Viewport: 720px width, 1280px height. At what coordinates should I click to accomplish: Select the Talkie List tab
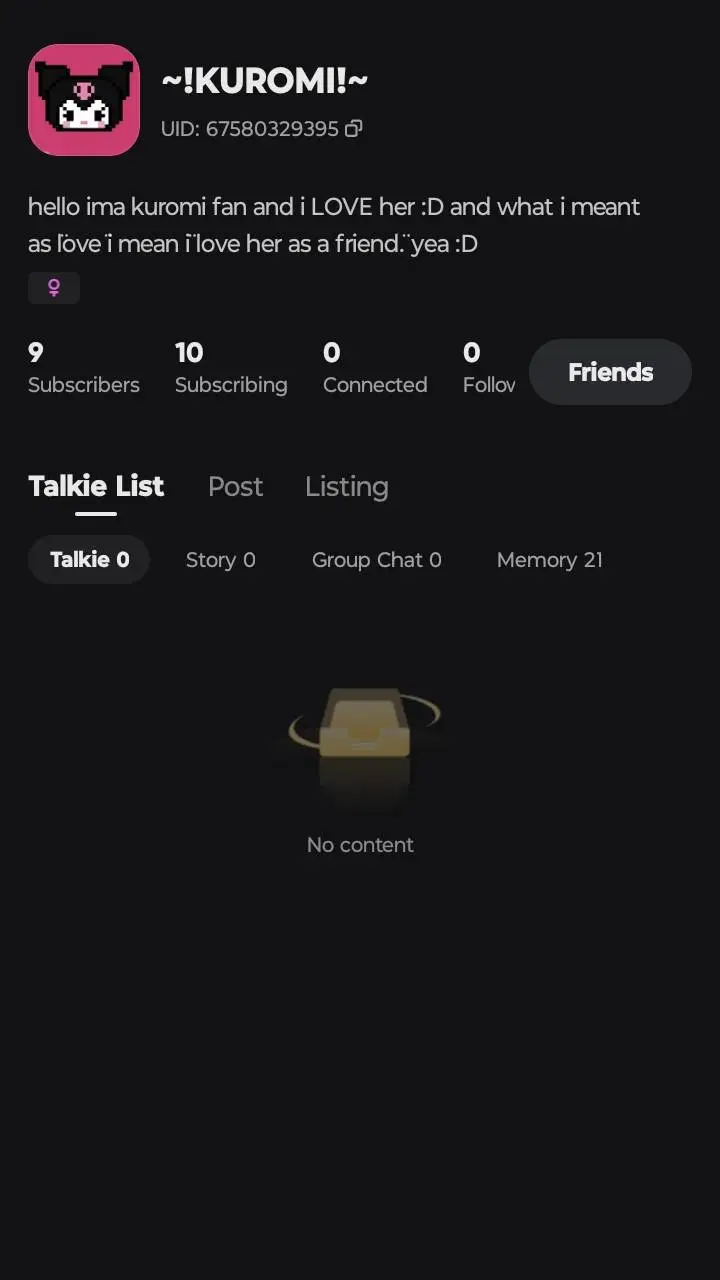96,487
